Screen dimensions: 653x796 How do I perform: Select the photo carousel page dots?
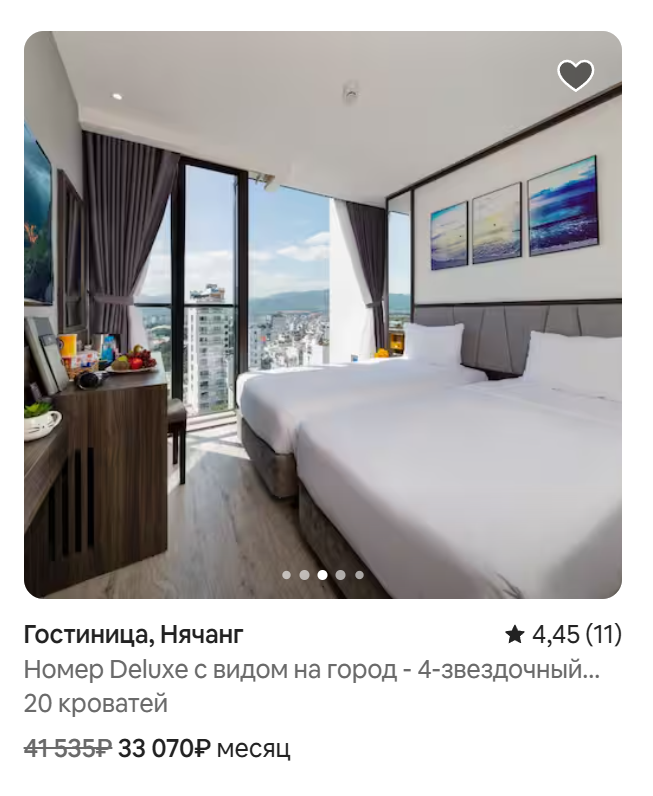[x=322, y=575]
